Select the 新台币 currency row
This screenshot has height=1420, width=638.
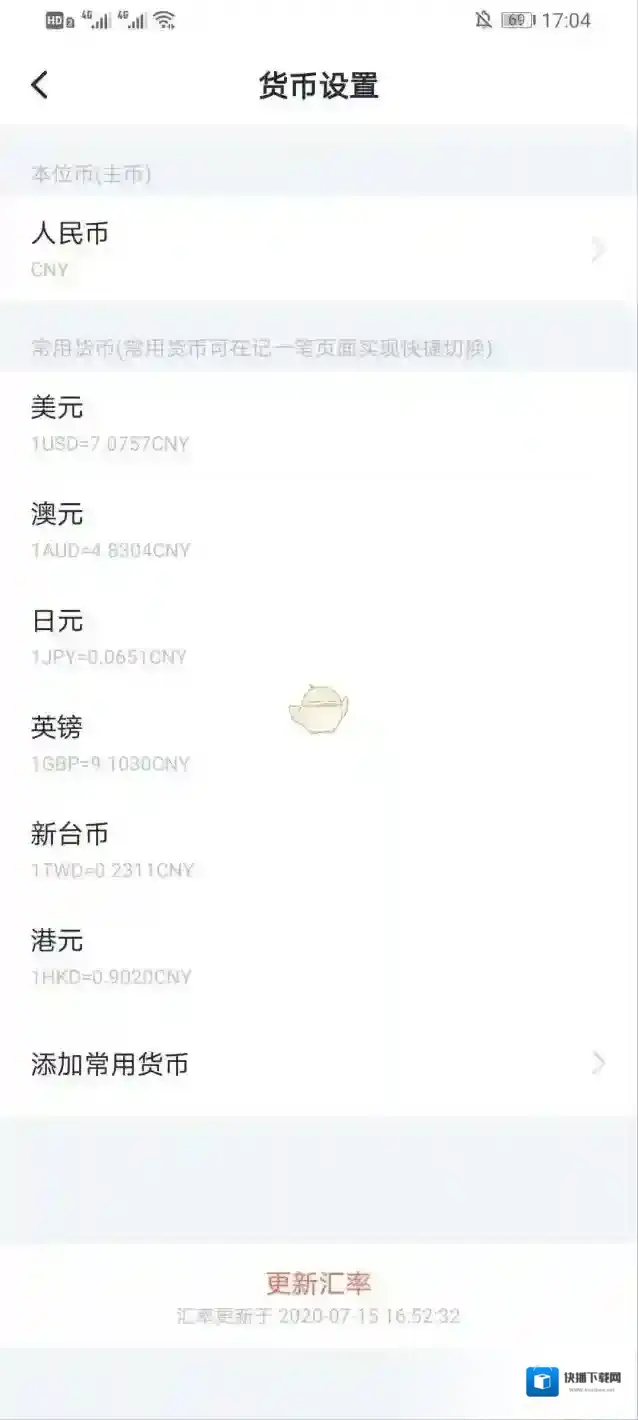coord(318,850)
